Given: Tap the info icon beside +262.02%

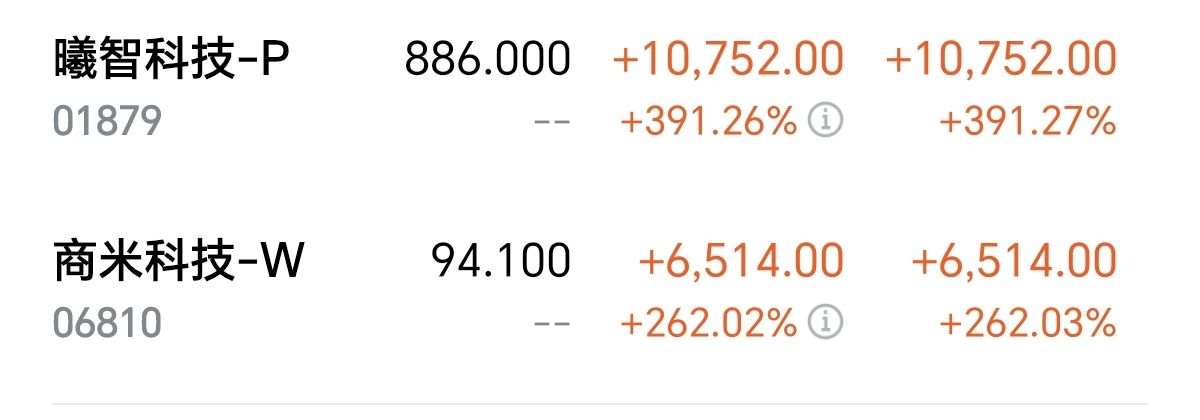Looking at the screenshot, I should [x=826, y=322].
